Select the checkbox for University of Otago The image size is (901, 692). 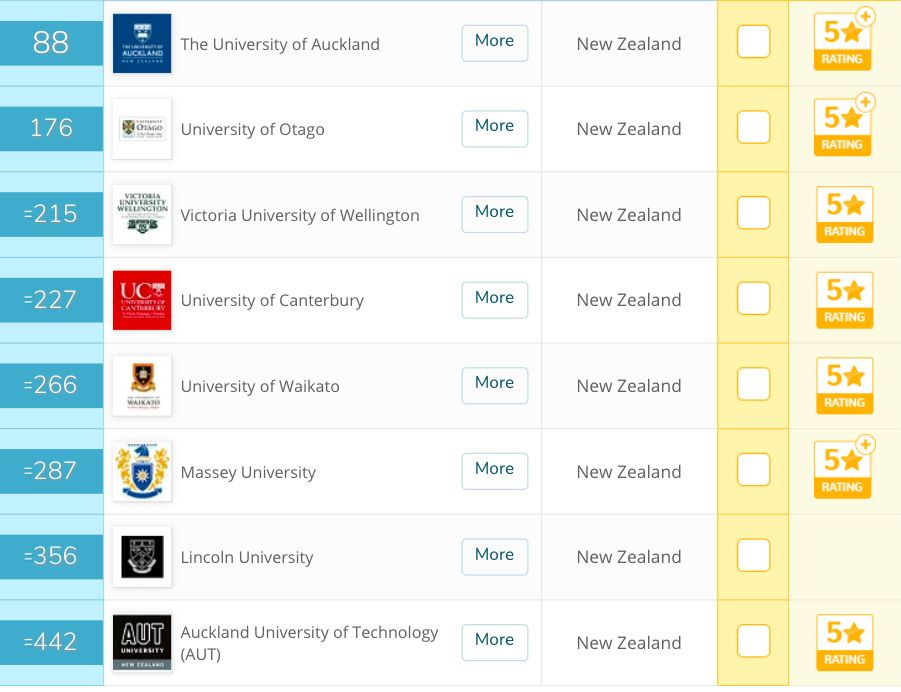(753, 128)
